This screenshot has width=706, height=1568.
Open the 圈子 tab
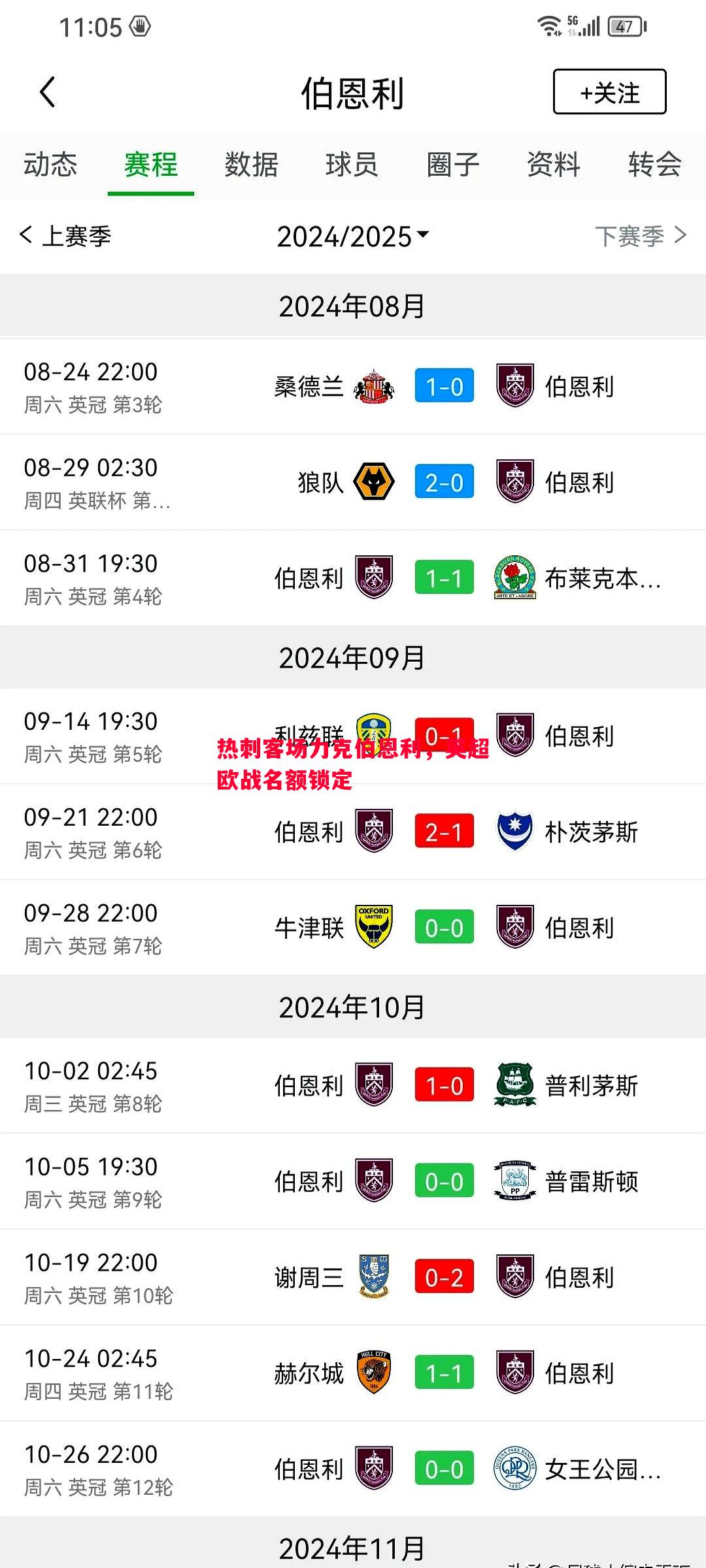click(453, 164)
